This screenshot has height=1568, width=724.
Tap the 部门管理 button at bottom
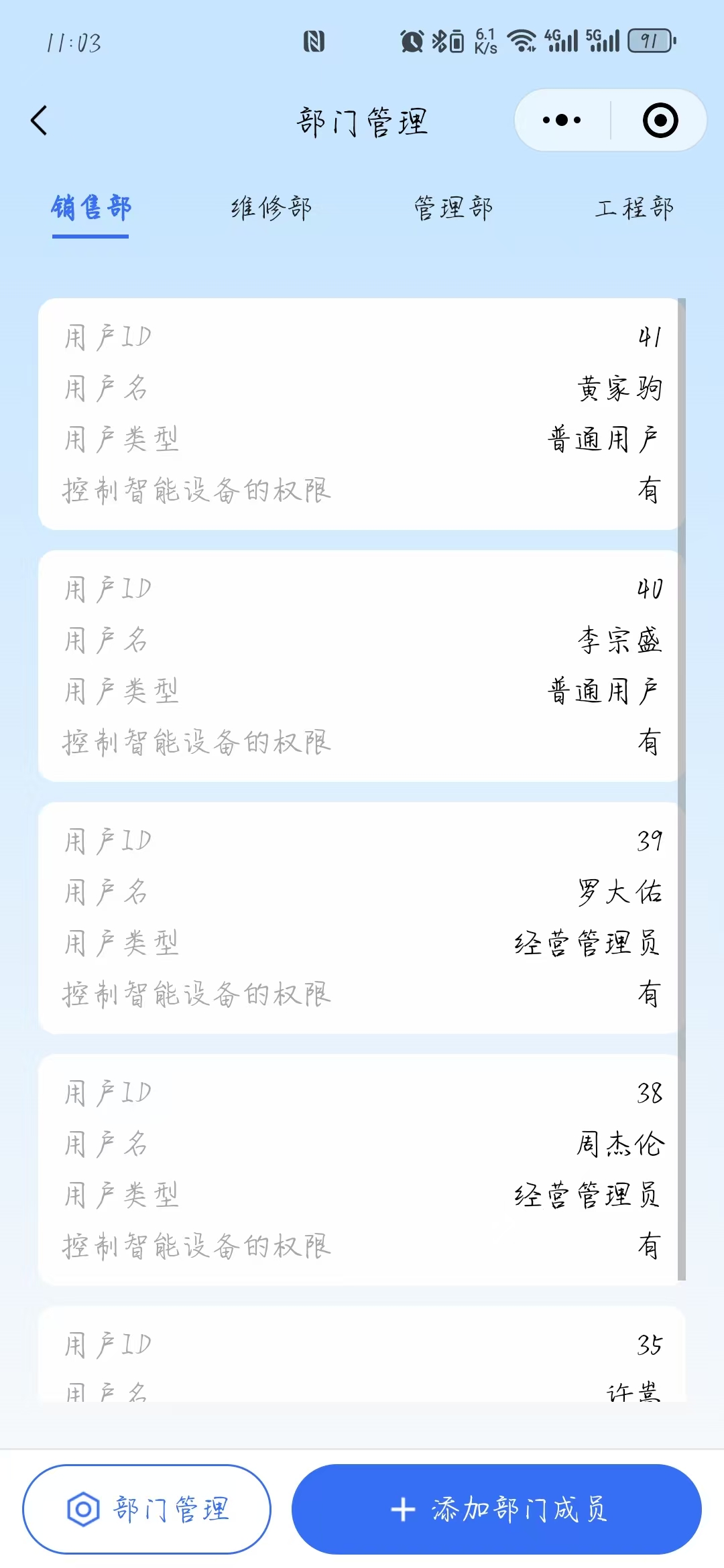[x=147, y=1509]
